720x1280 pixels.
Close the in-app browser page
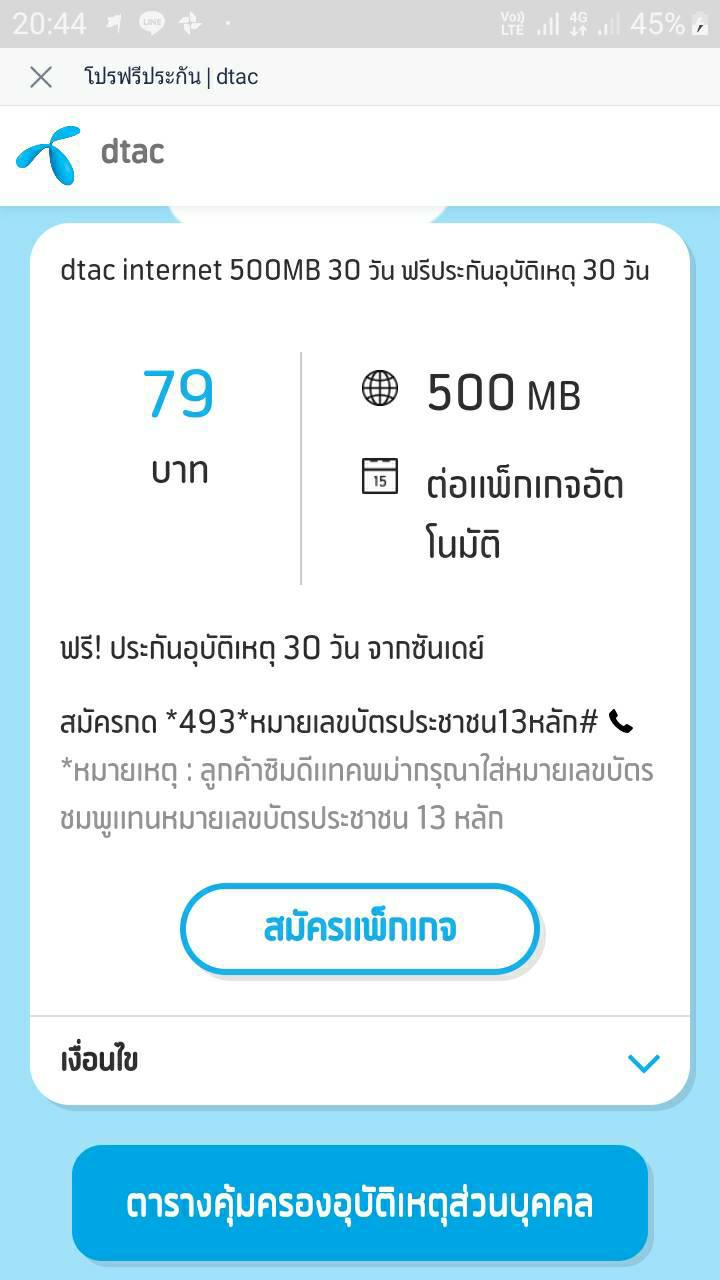coord(41,77)
